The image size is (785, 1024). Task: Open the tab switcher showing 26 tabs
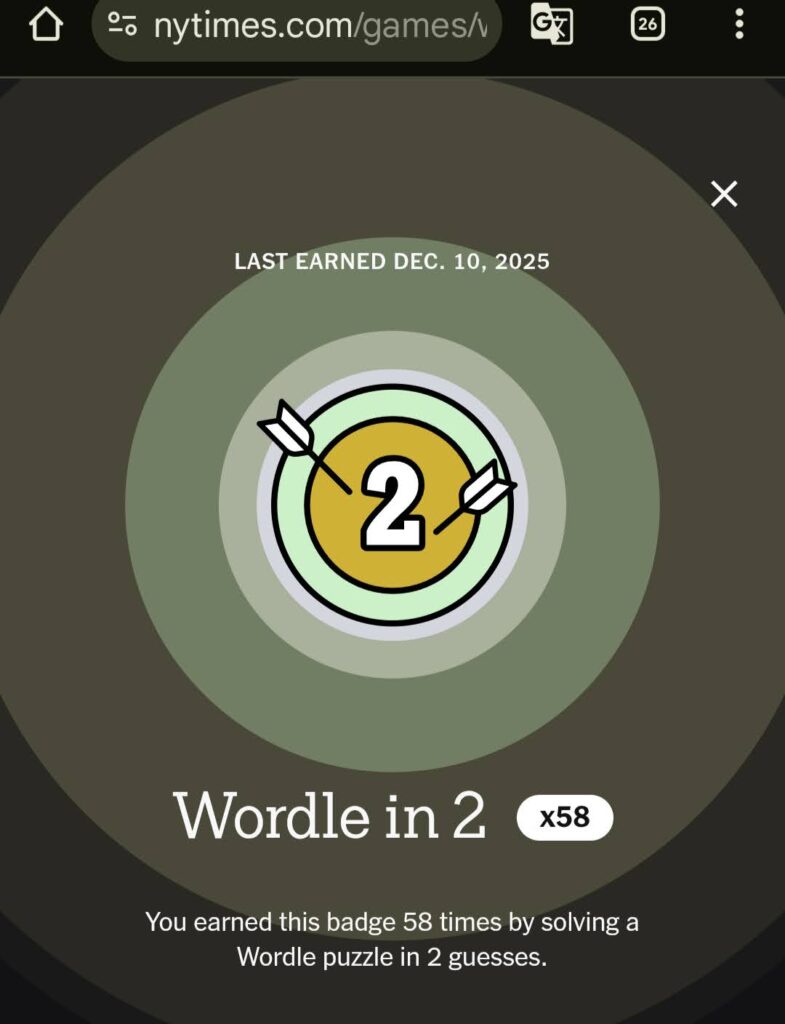click(x=648, y=24)
